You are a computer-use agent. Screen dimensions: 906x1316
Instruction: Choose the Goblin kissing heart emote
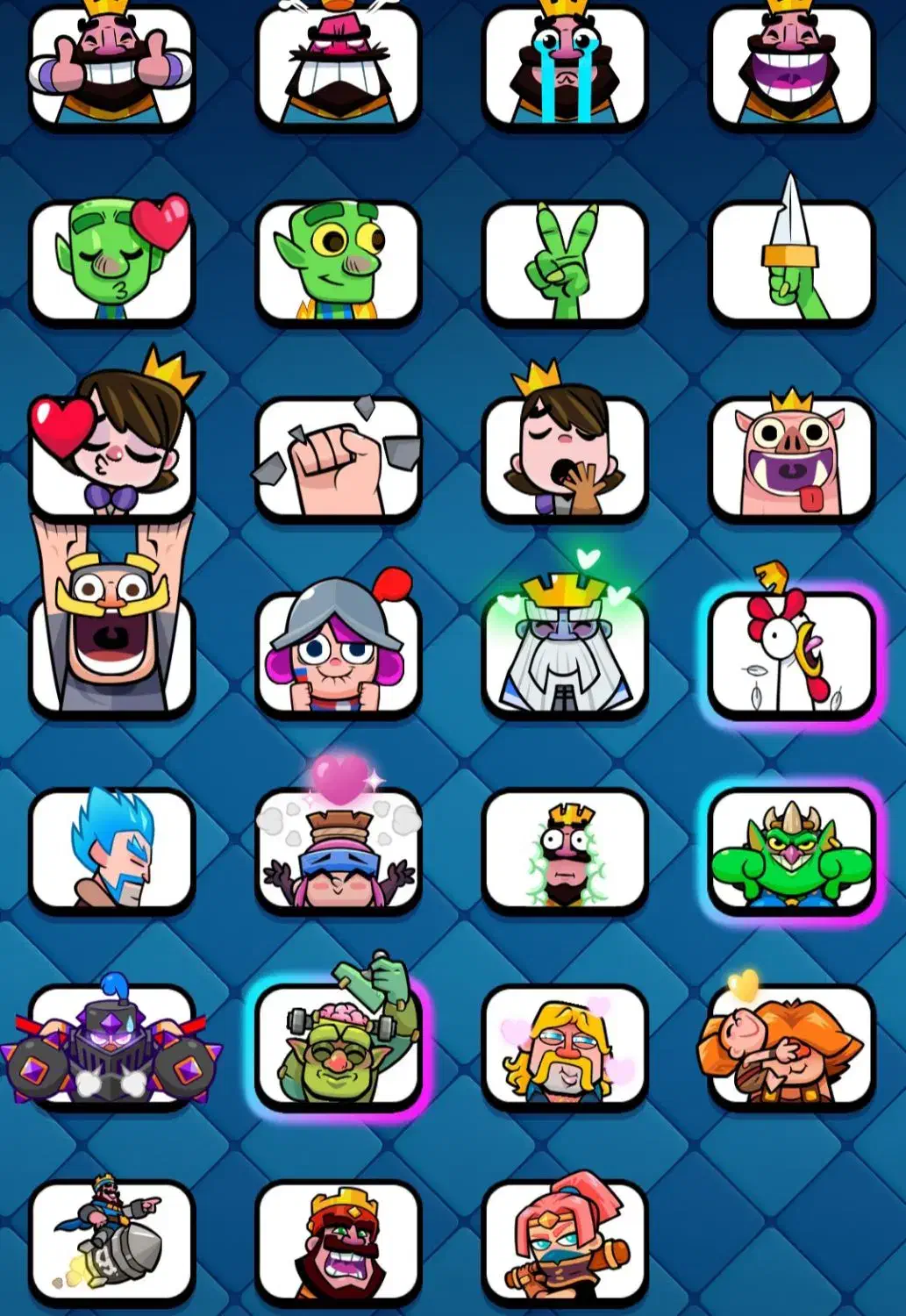(111, 261)
